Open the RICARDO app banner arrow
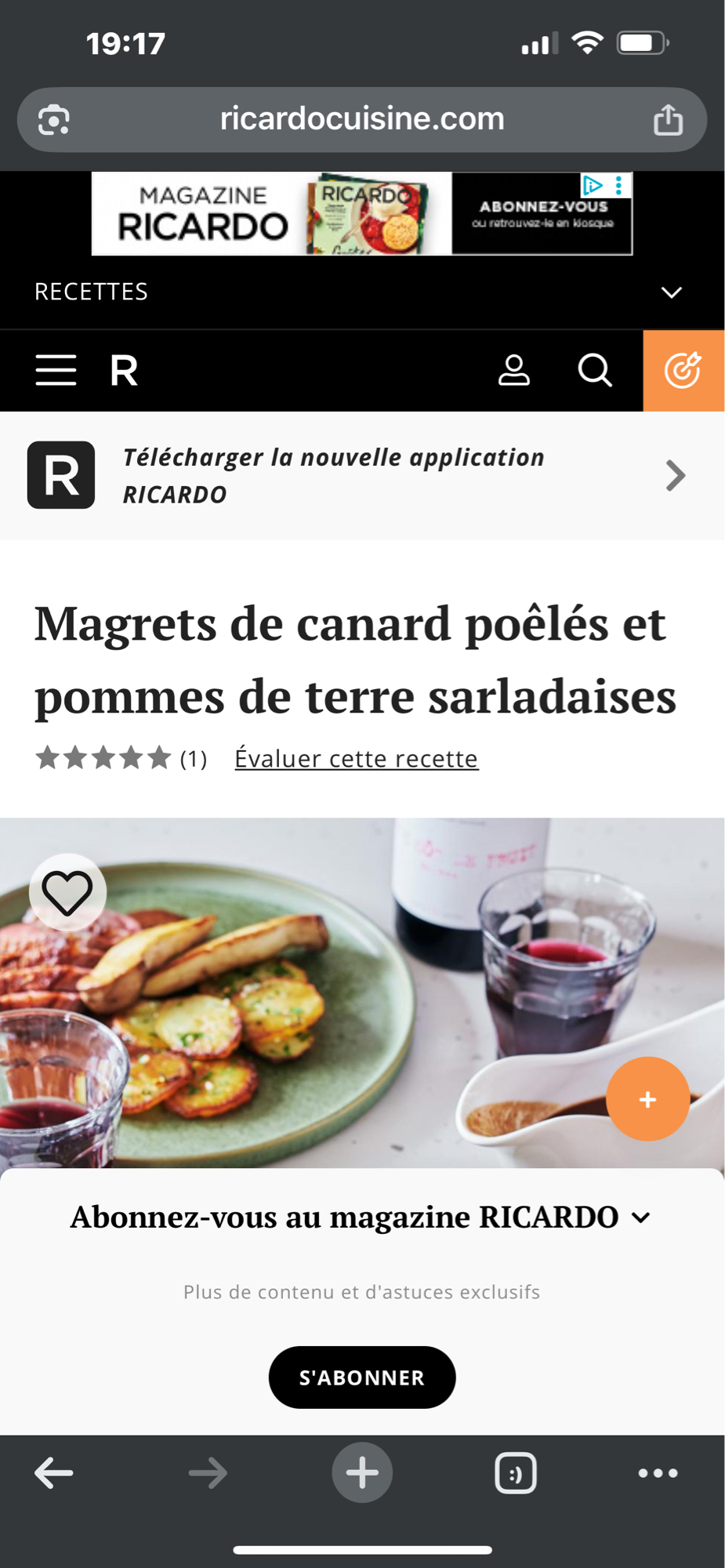The width and height of the screenshot is (725, 1568). pyautogui.click(x=674, y=475)
